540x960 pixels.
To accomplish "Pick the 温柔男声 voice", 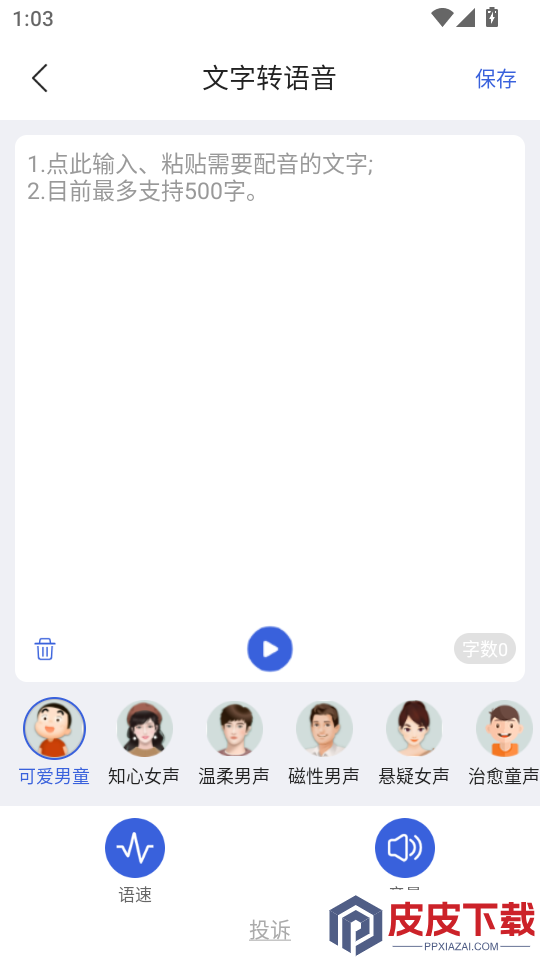I will [234, 742].
